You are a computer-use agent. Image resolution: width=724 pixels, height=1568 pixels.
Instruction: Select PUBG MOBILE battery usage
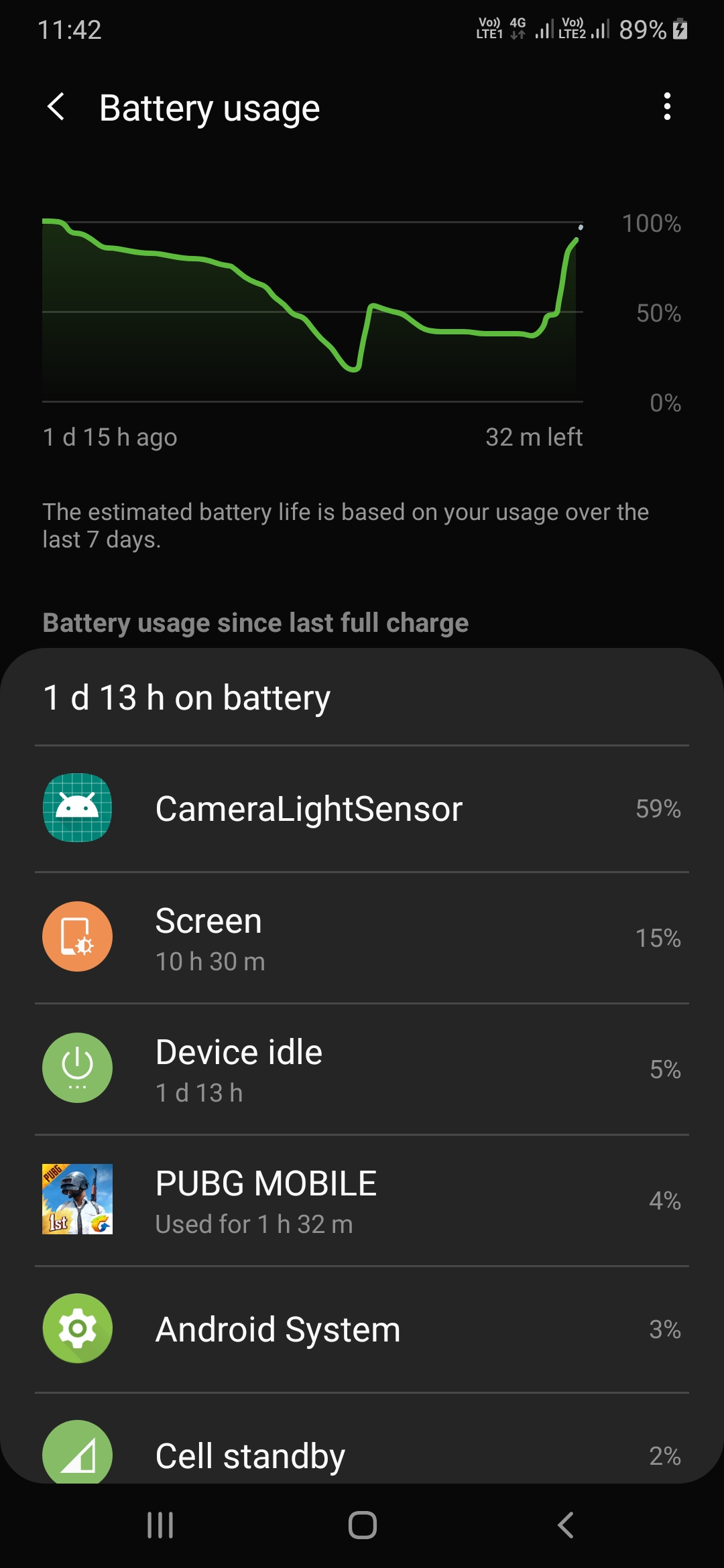[x=362, y=1200]
